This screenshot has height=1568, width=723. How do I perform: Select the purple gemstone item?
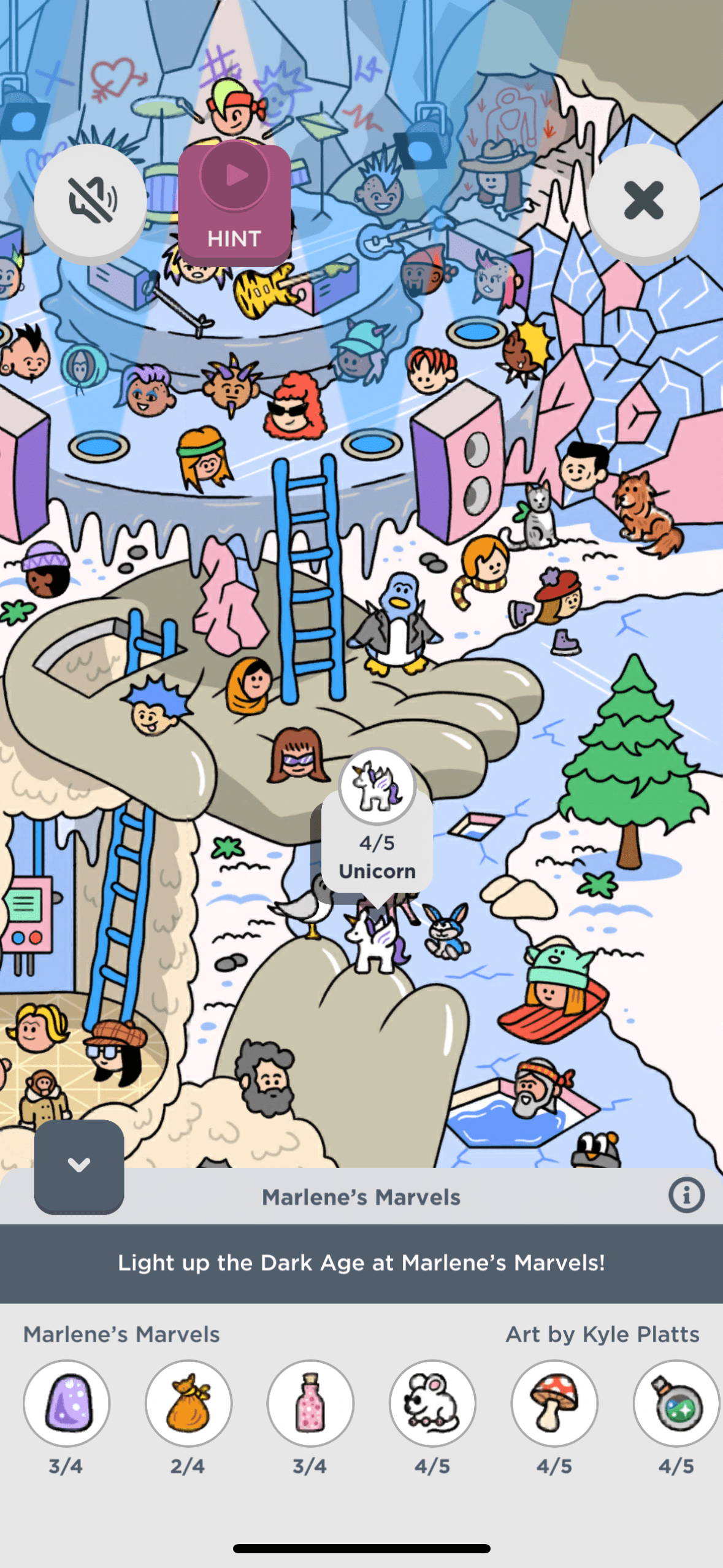click(67, 1403)
